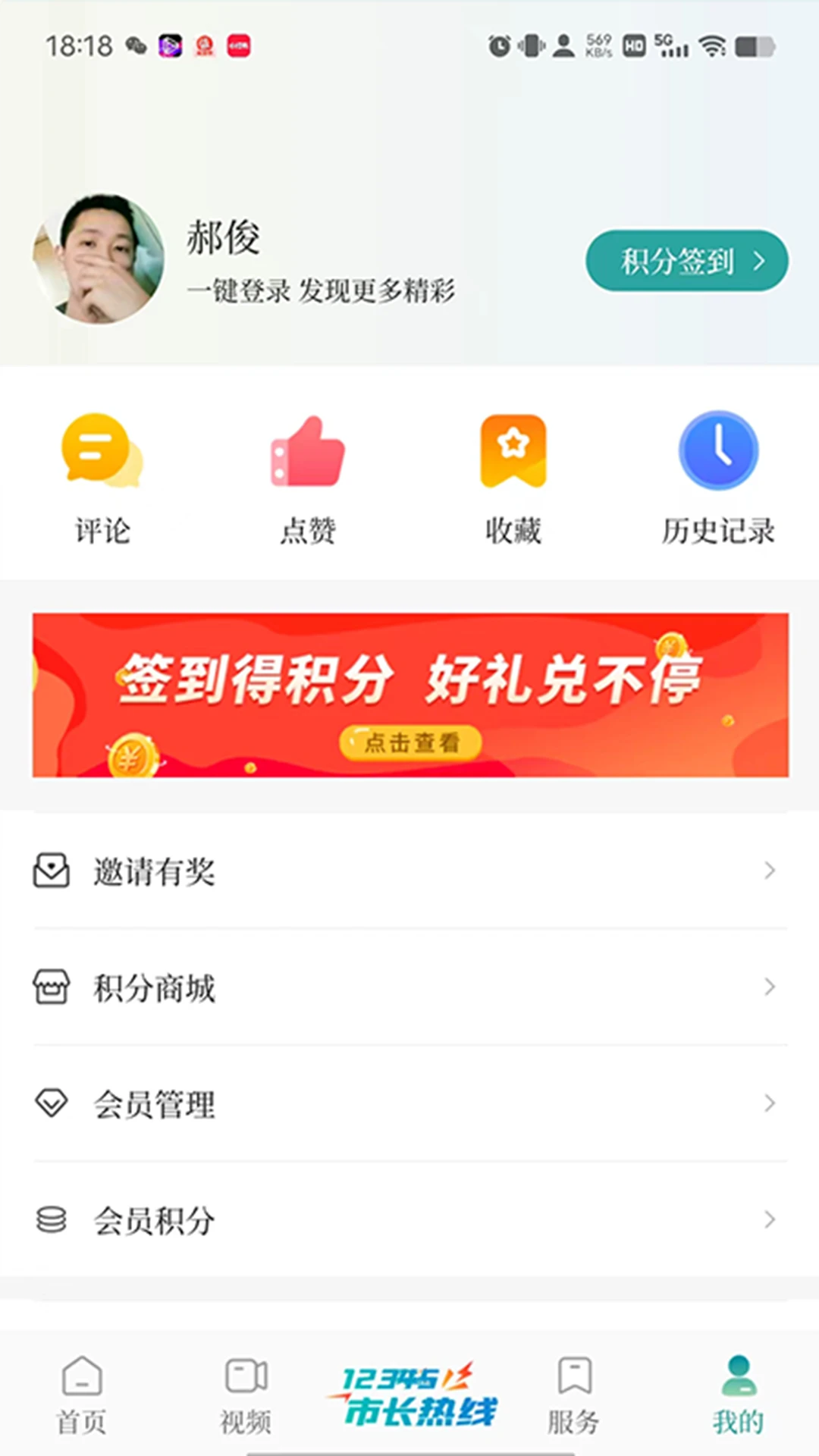Click the coins icon beside 会员积分
Image resolution: width=819 pixels, height=1456 pixels.
point(52,1220)
